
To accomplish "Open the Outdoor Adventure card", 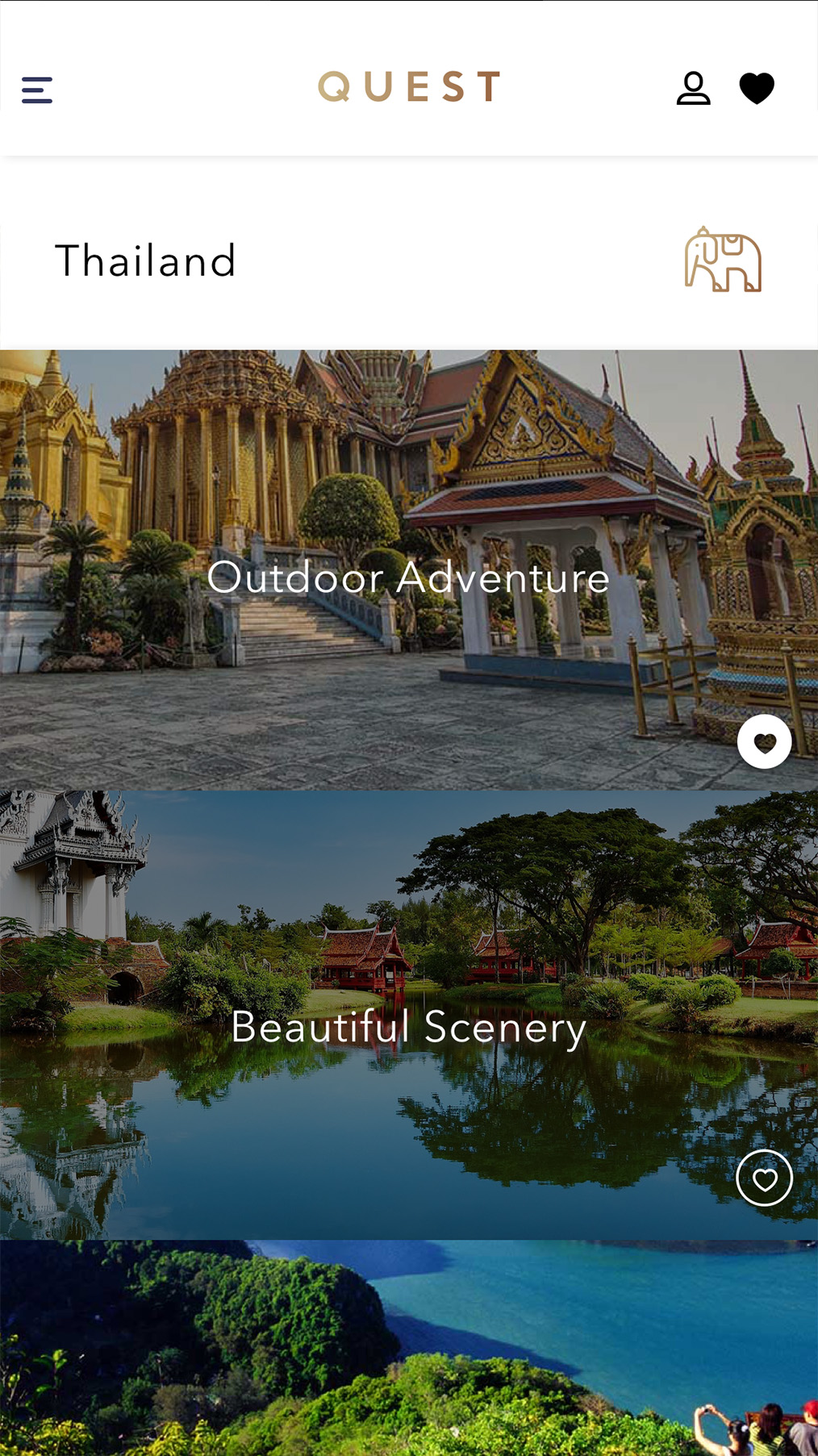I will coord(407,578).
